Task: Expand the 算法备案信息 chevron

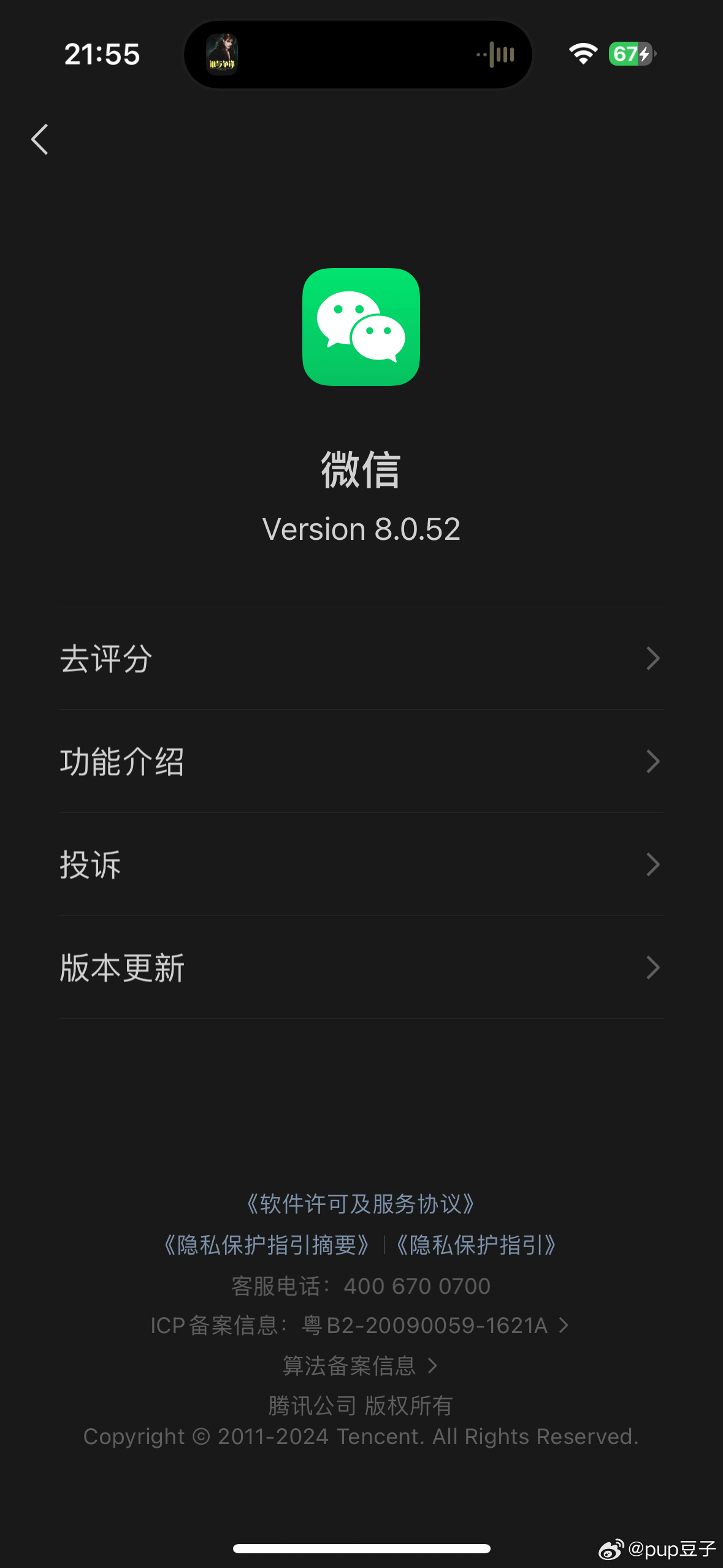Action: [433, 1364]
